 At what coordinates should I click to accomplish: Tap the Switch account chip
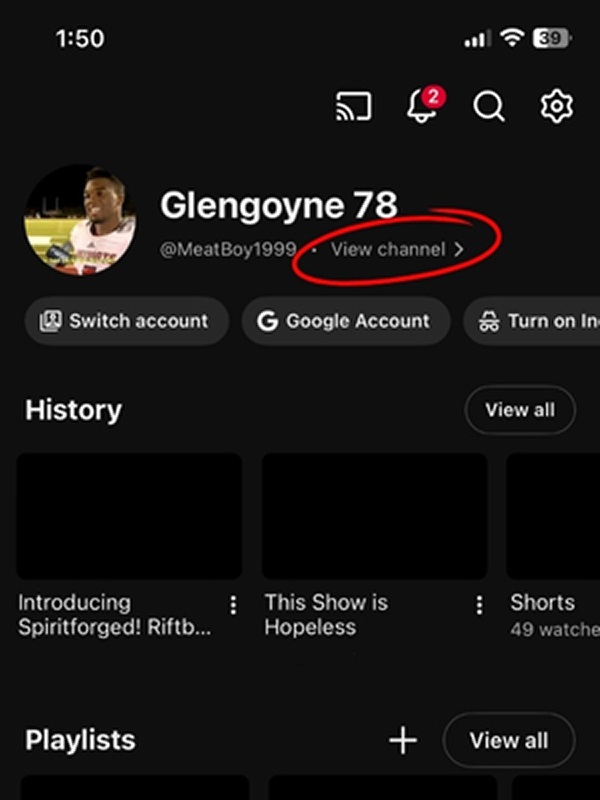(x=126, y=321)
